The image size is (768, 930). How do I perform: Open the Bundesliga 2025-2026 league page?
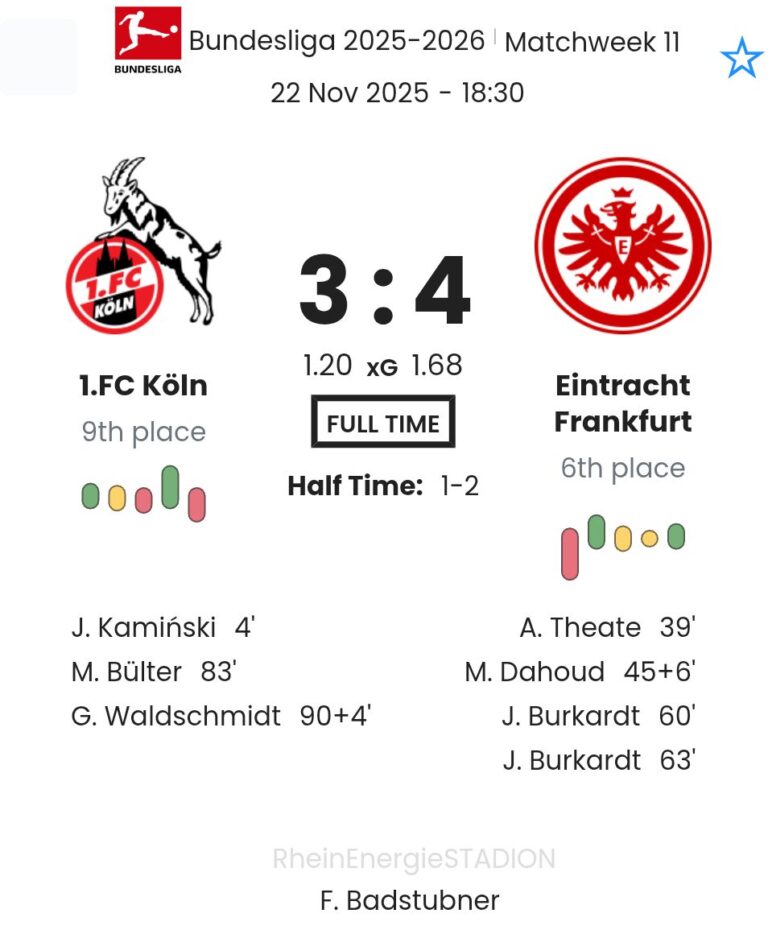point(336,42)
